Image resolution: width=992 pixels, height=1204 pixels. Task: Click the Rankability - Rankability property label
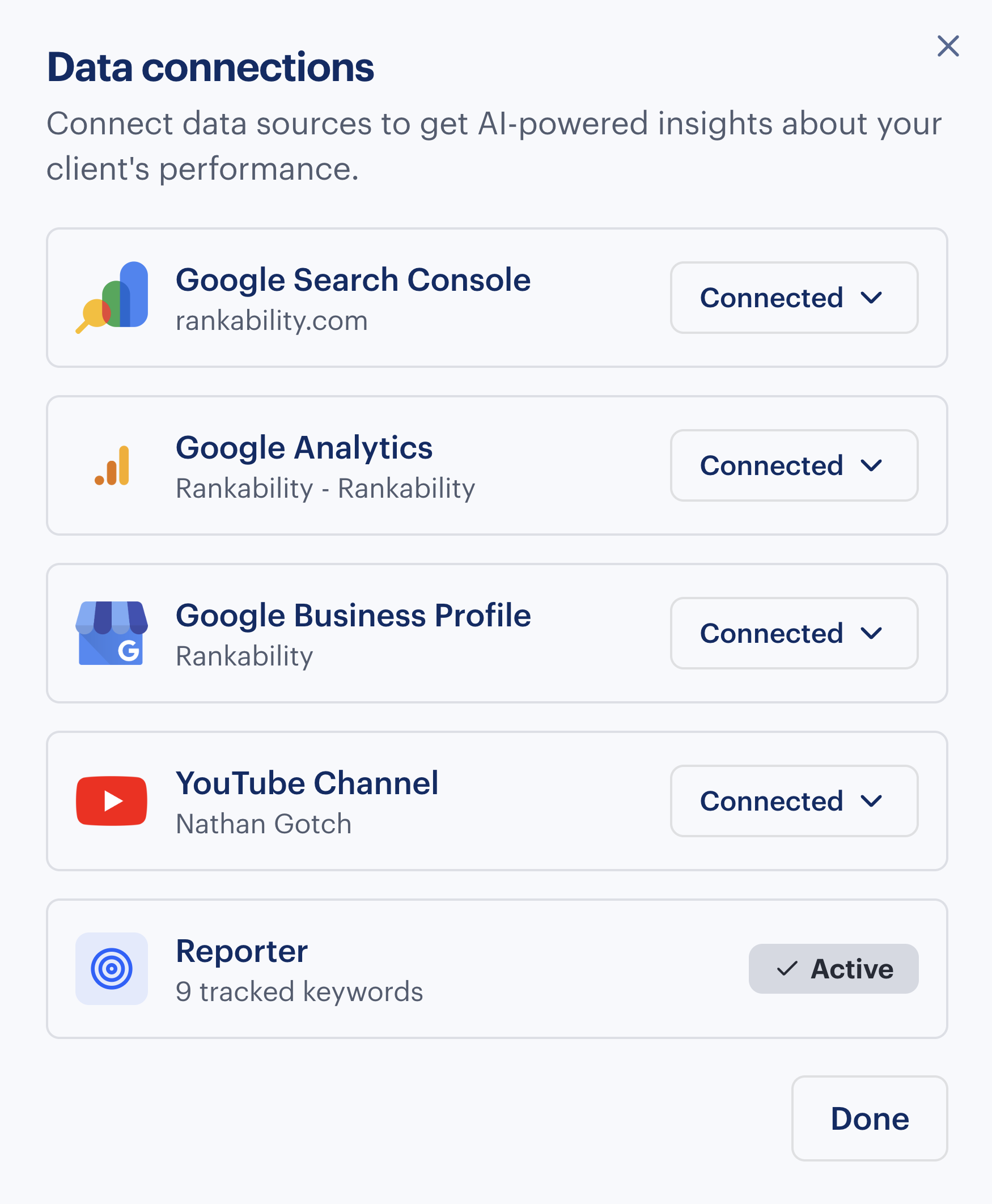click(x=326, y=487)
